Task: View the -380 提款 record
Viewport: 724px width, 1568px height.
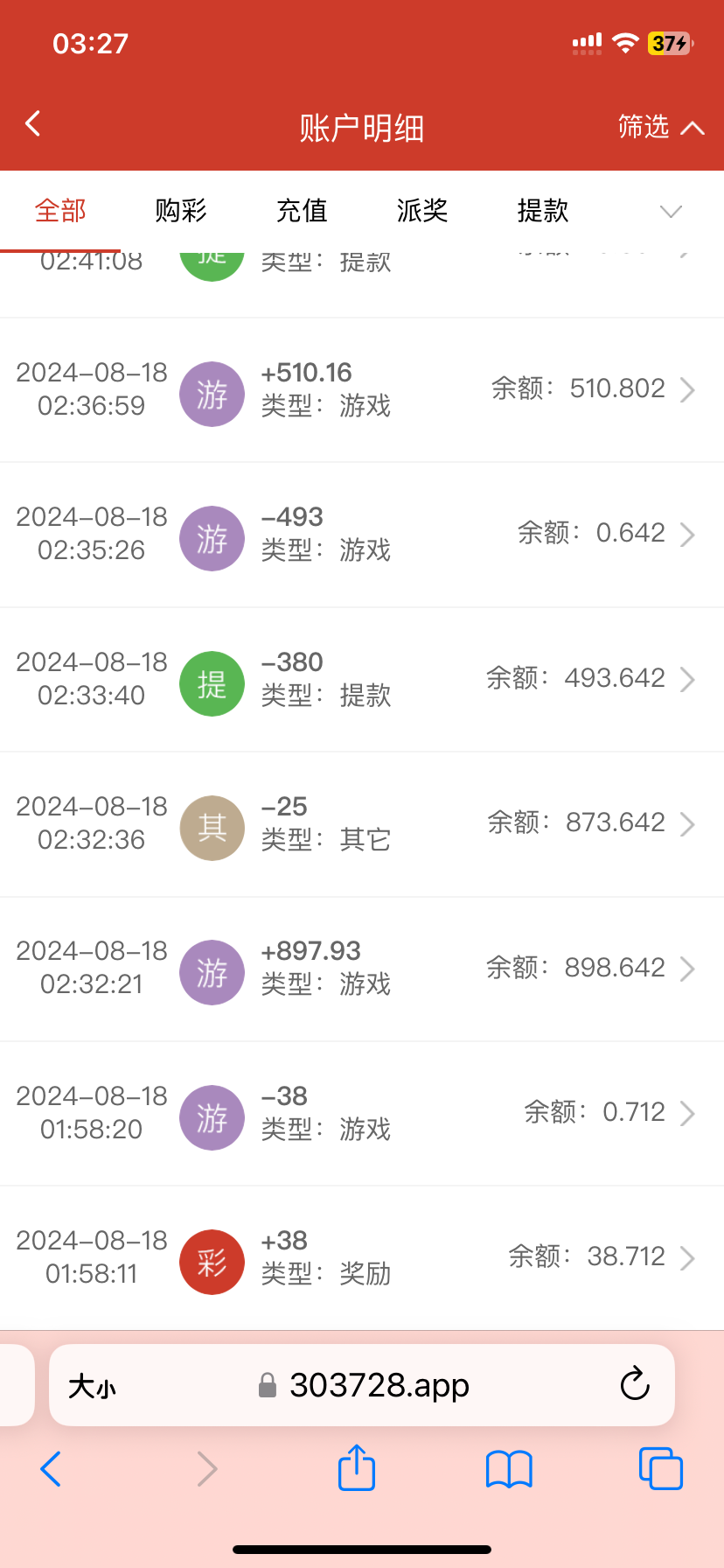Action: pos(362,679)
